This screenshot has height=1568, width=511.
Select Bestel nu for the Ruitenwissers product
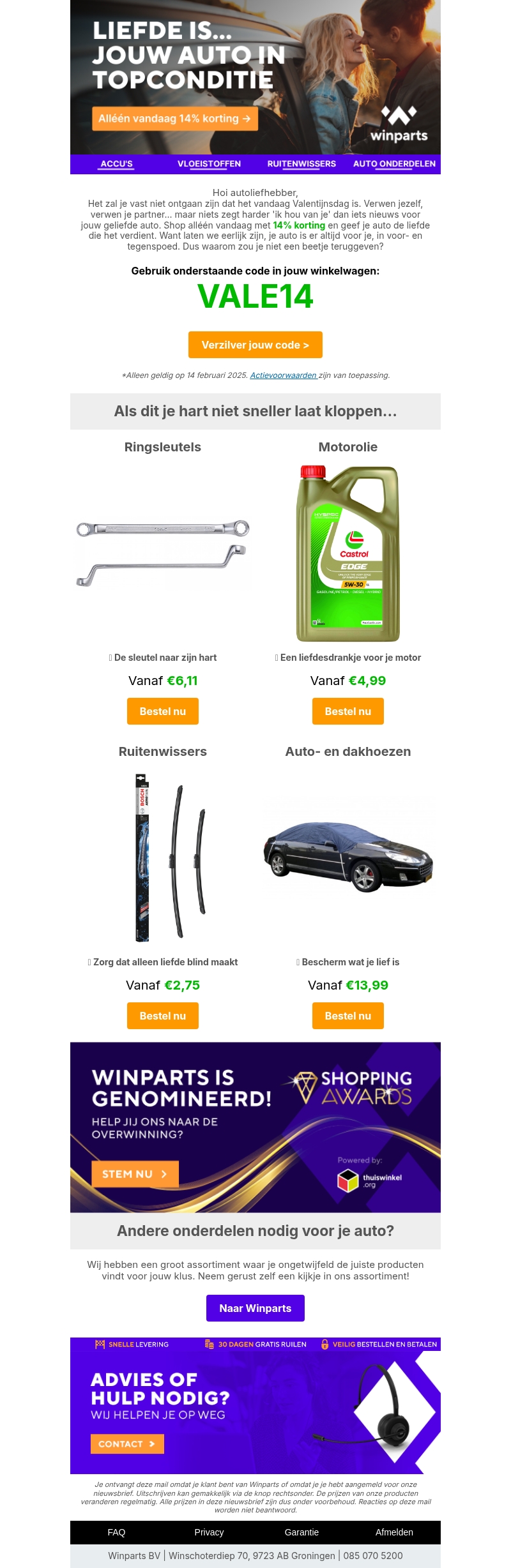[x=162, y=1016]
